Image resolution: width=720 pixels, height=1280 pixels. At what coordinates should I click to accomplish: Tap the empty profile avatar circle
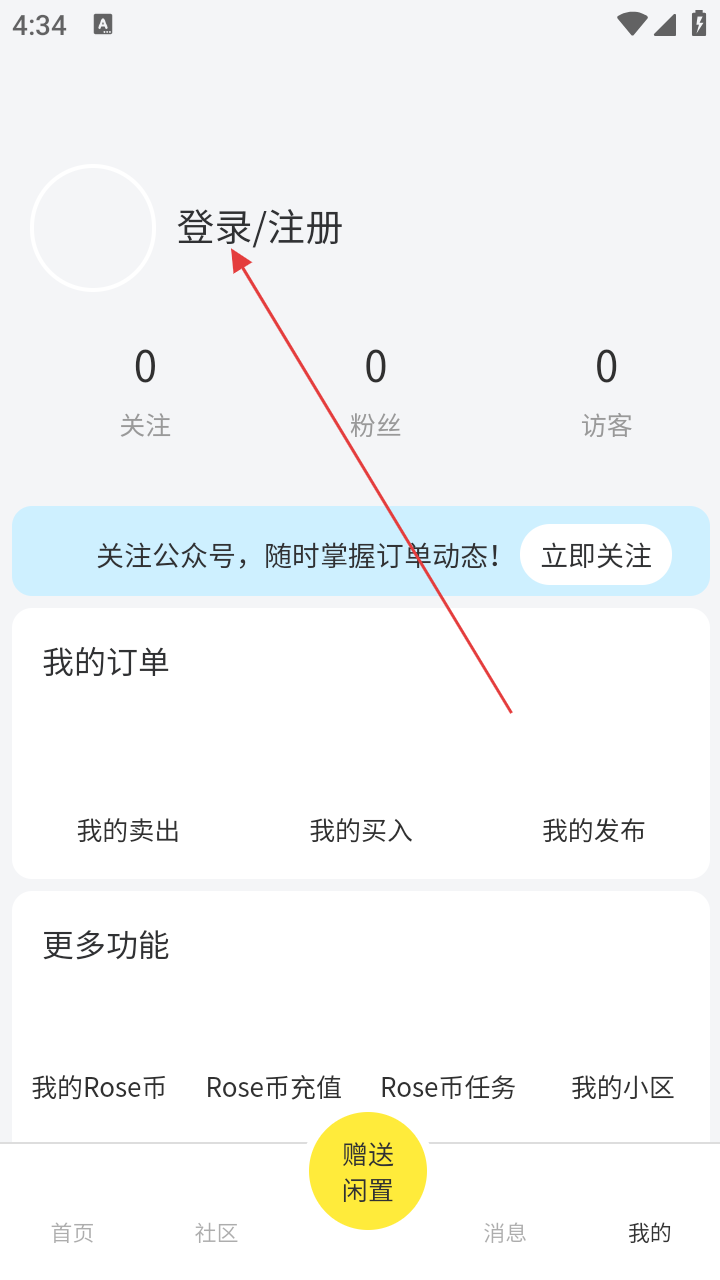pyautogui.click(x=93, y=228)
